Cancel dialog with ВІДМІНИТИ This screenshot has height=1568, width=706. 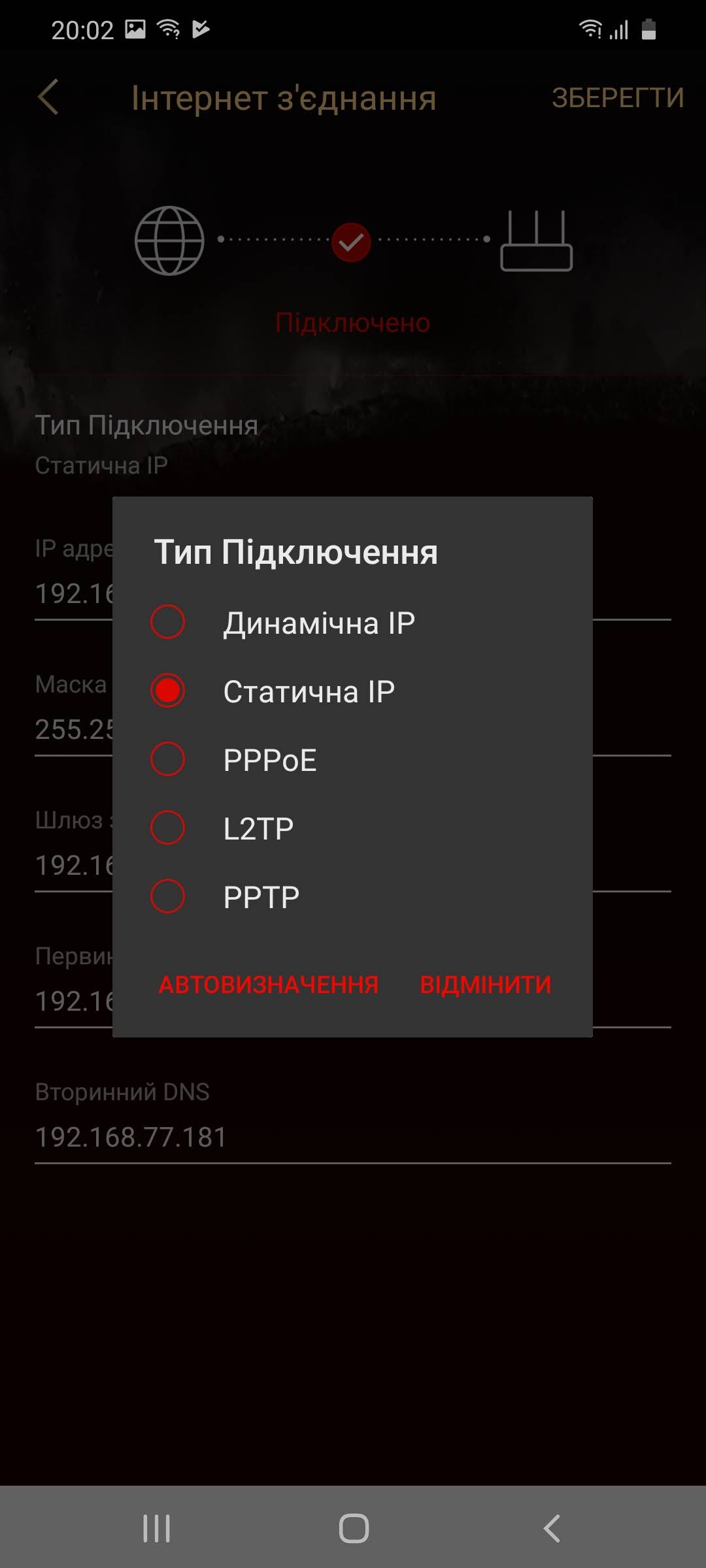(486, 985)
